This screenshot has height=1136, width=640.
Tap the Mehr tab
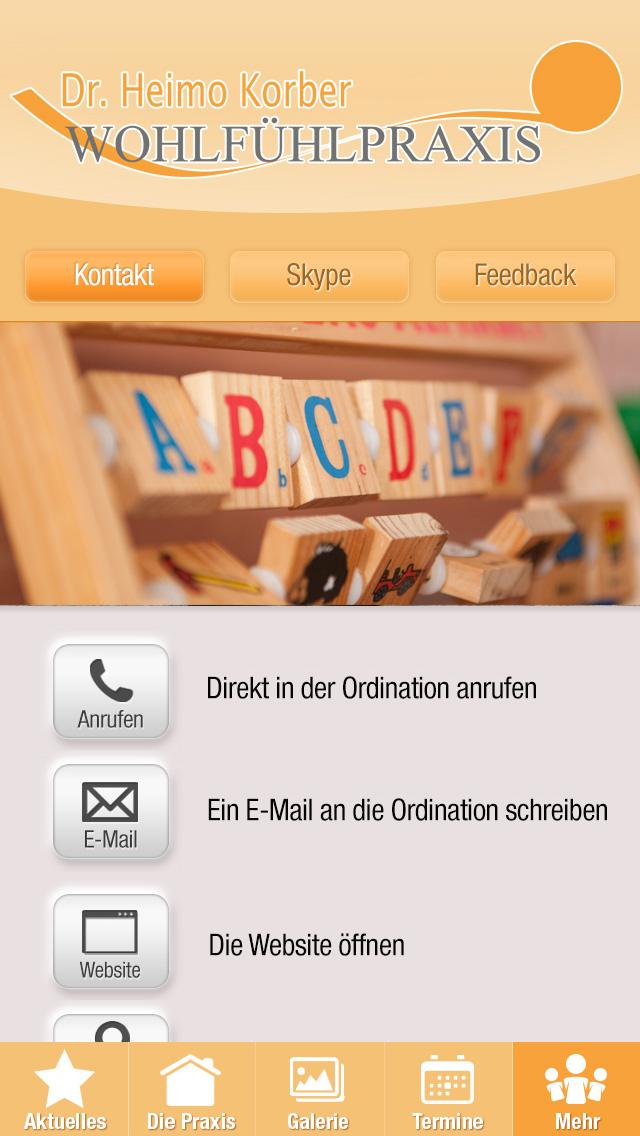(x=576, y=1090)
